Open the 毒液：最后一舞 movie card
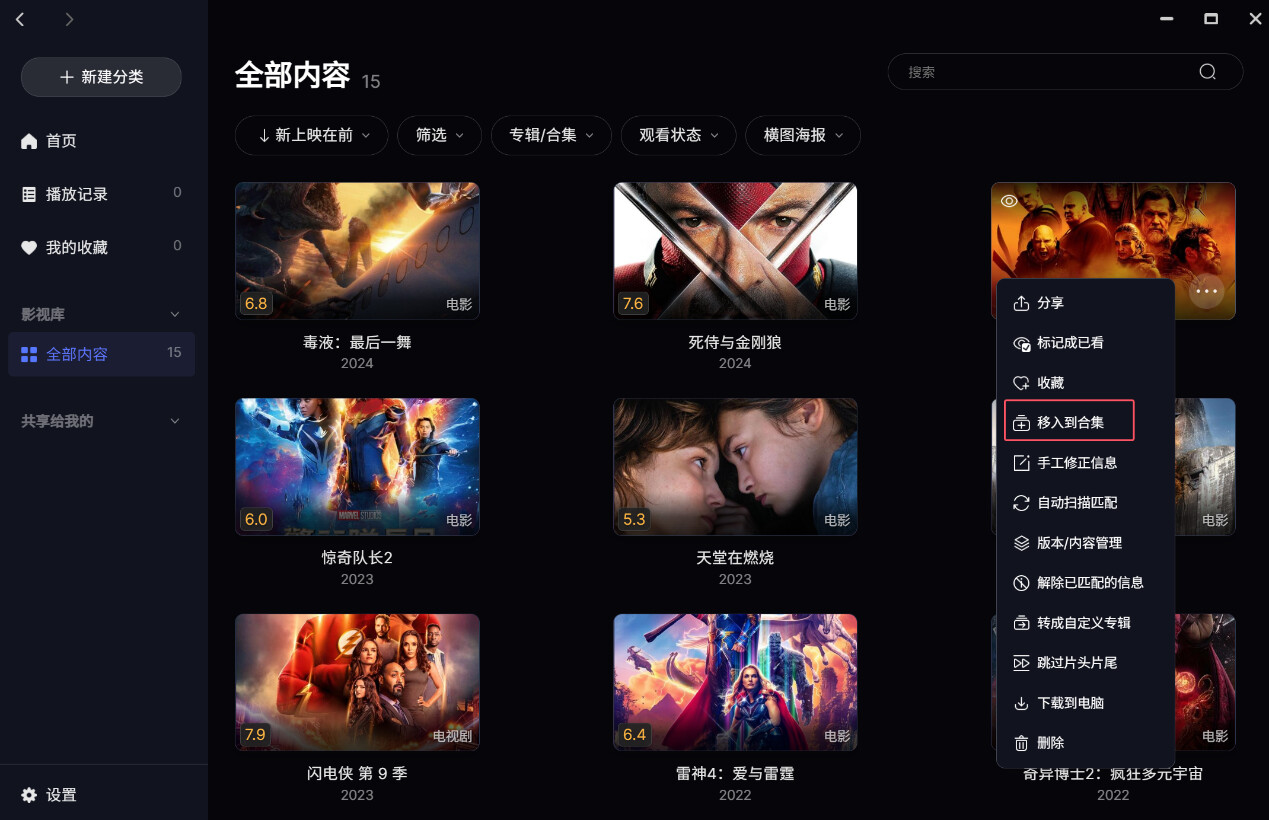Image resolution: width=1269 pixels, height=820 pixels. pyautogui.click(x=357, y=251)
